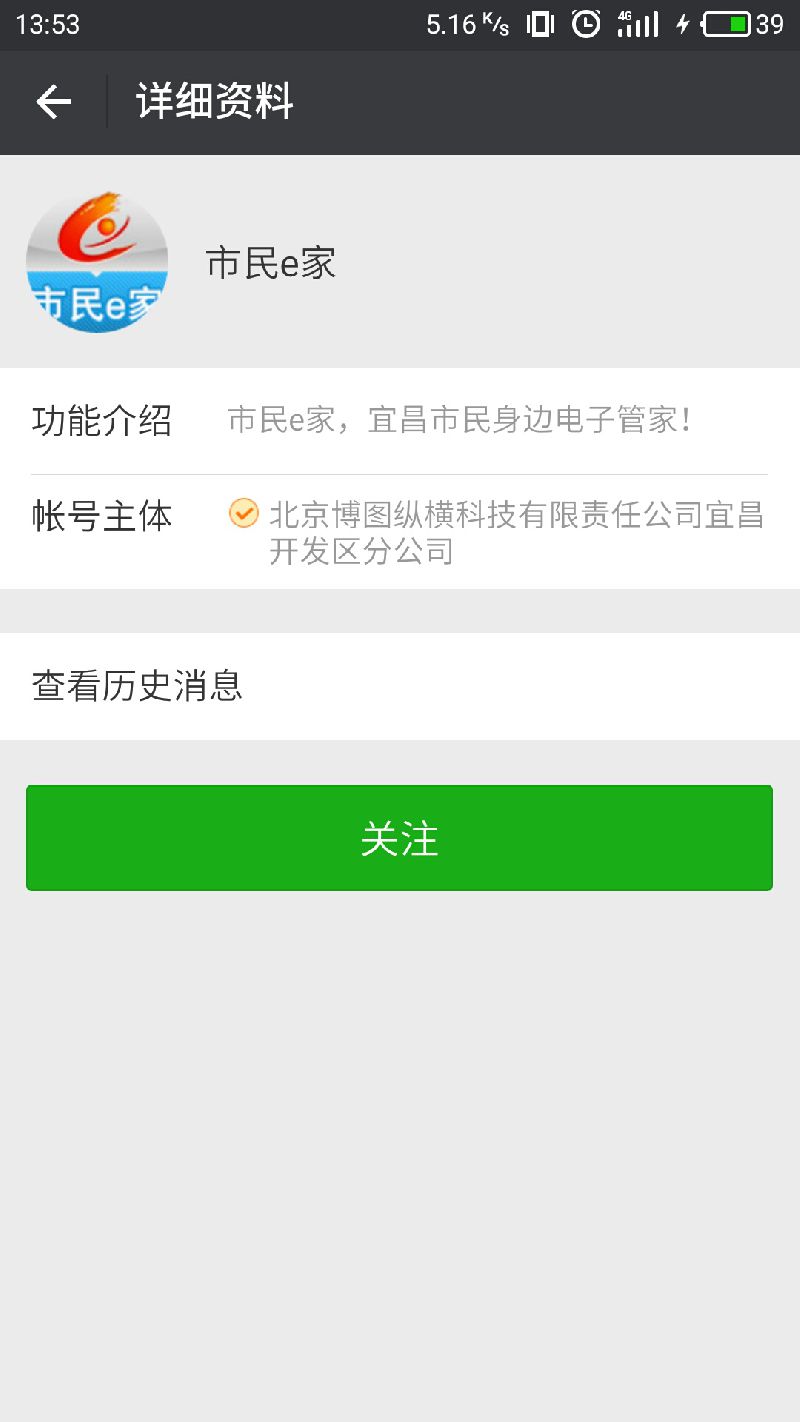Viewport: 800px width, 1422px height.
Task: Open the 帐号主体 company details row
Action: (x=400, y=533)
